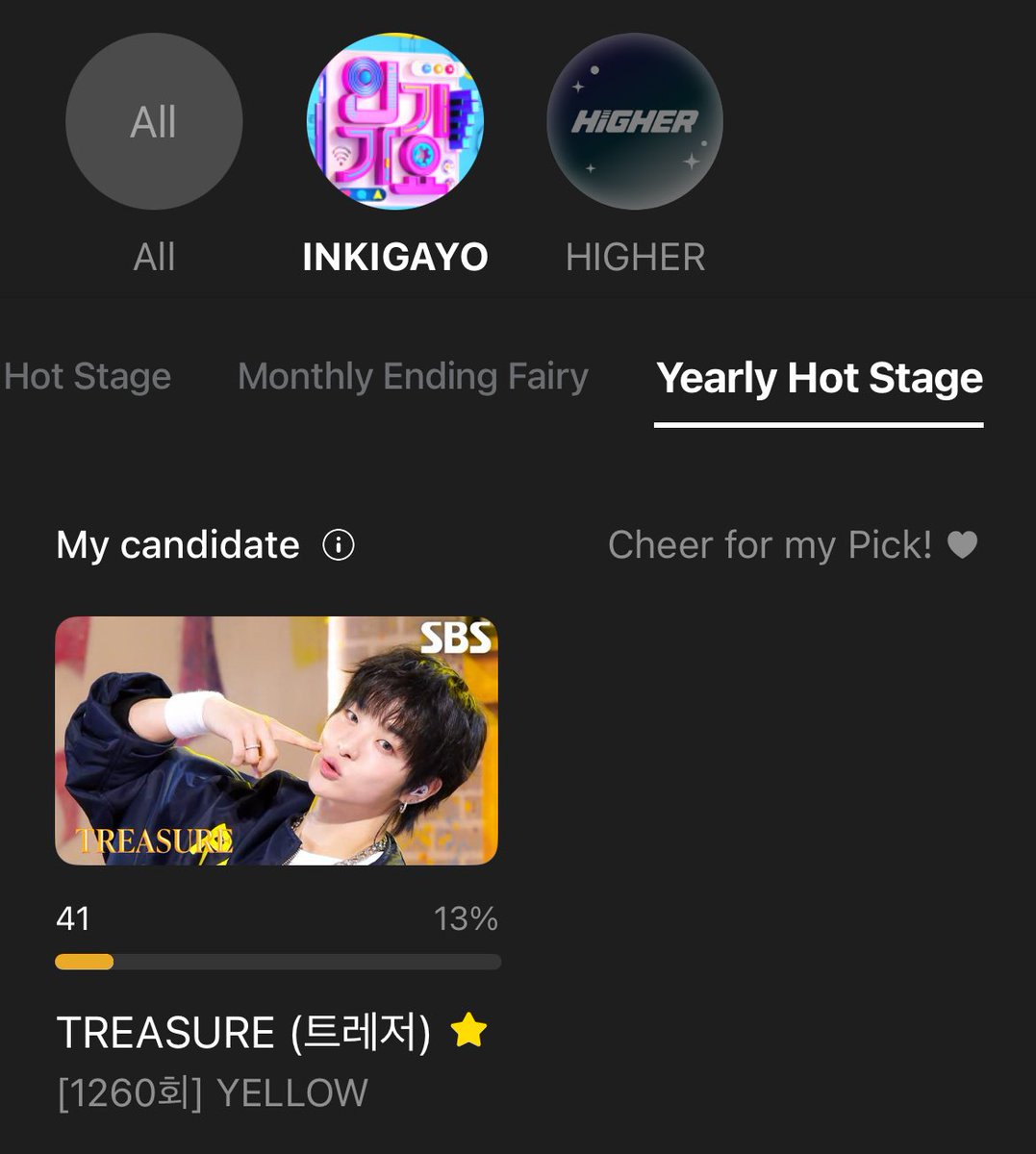Select the Yearly Hot Stage tab
Image resolution: width=1036 pixels, height=1154 pixels.
[x=819, y=378]
